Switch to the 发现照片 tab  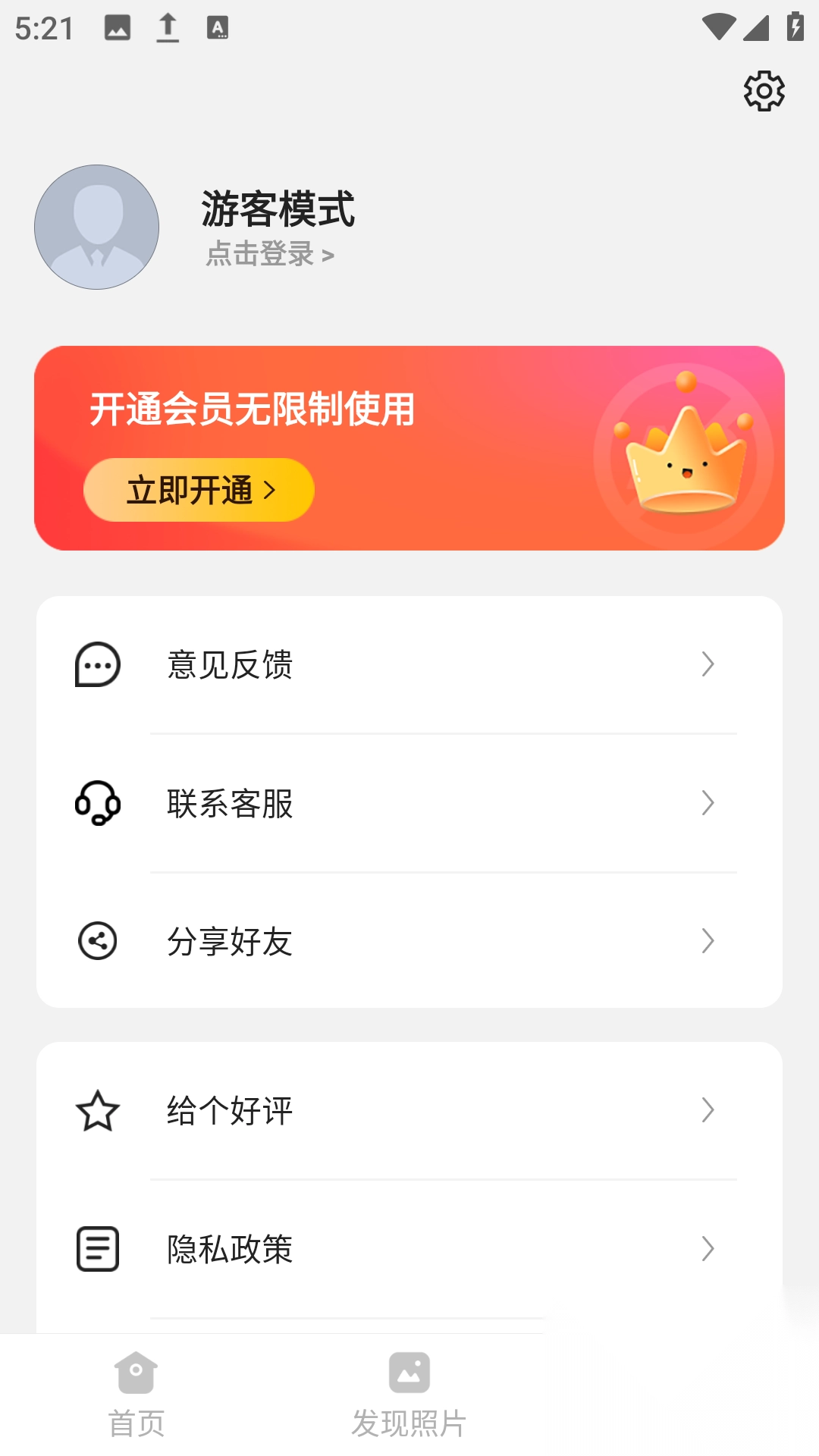(409, 1423)
